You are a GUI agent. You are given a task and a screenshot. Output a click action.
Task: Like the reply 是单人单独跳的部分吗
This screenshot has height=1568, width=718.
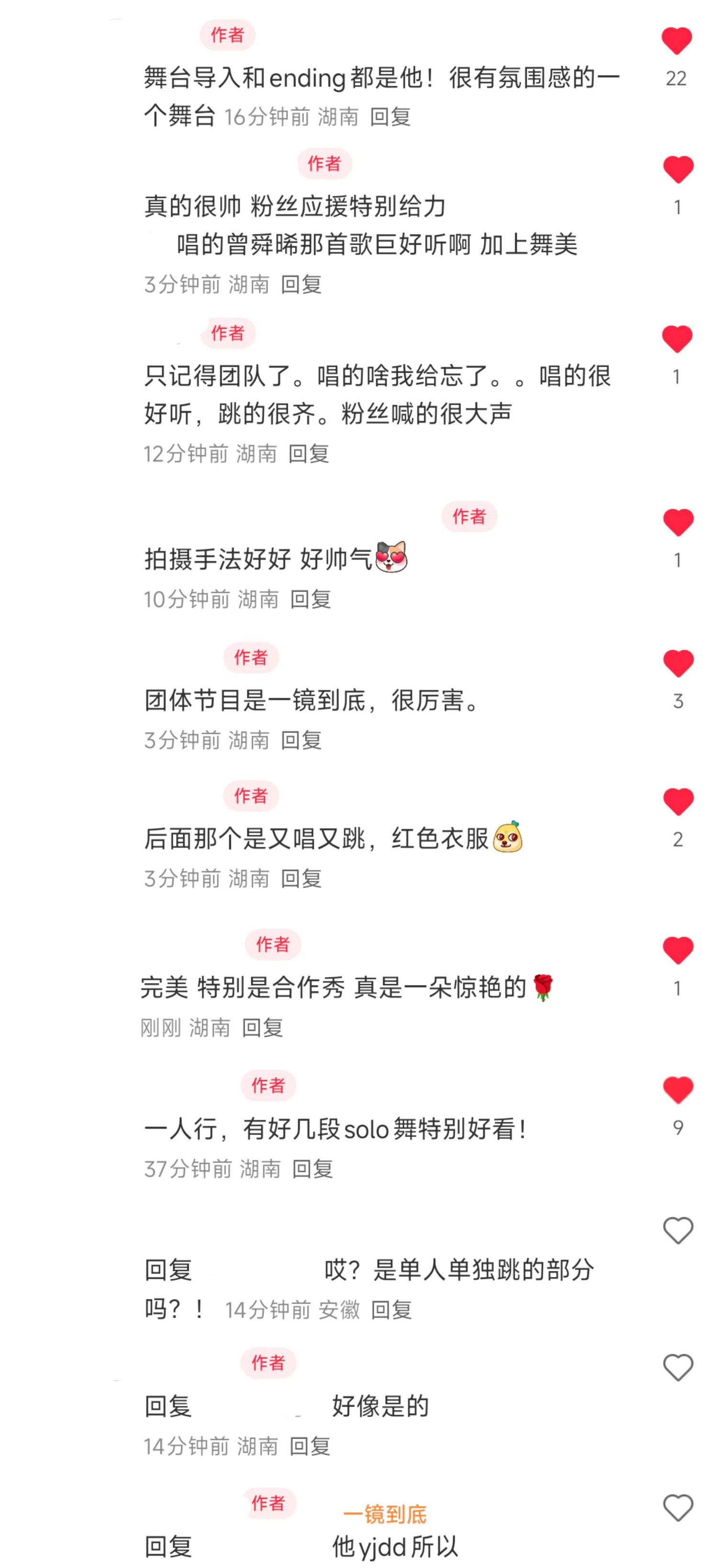tap(678, 1231)
